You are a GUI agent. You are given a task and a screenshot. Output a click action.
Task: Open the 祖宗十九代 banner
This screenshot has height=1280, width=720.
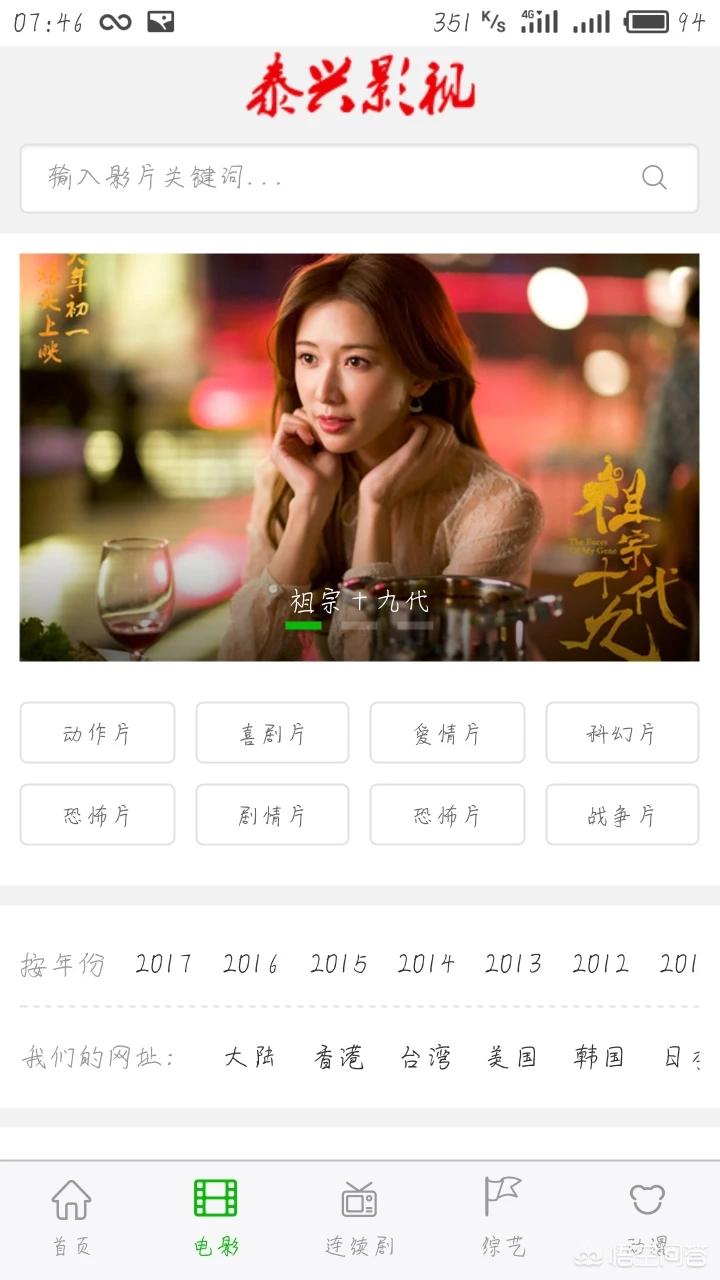[360, 457]
